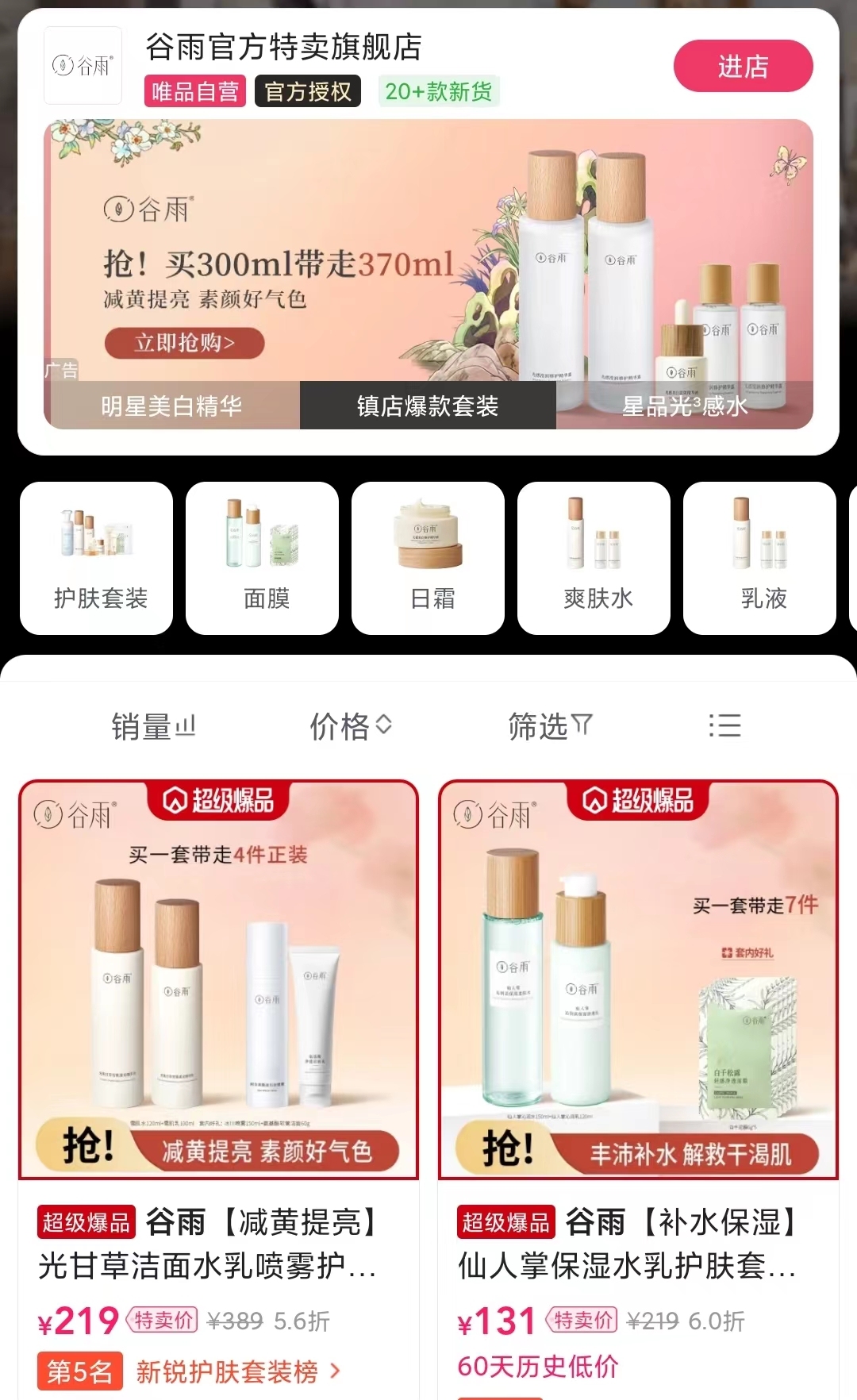Image resolution: width=857 pixels, height=1400 pixels.
Task: Switch to the 明星美白精华 tab
Action: click(171, 406)
